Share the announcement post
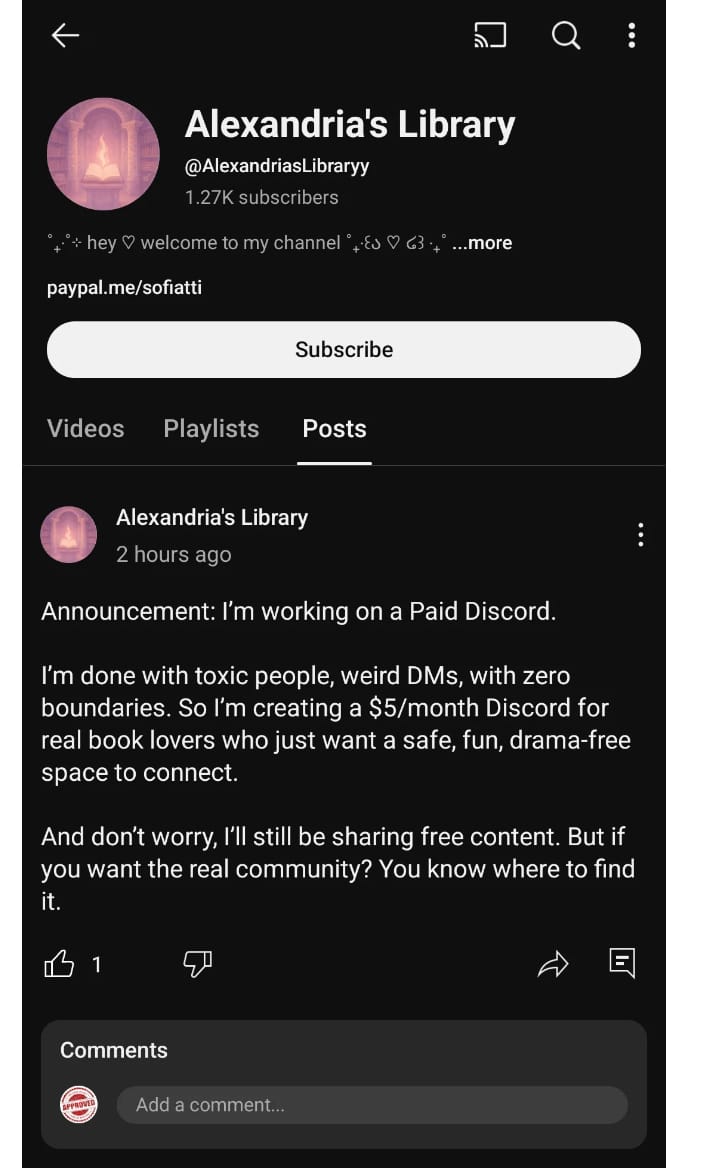Viewport: 702px width, 1168px height. click(x=553, y=964)
